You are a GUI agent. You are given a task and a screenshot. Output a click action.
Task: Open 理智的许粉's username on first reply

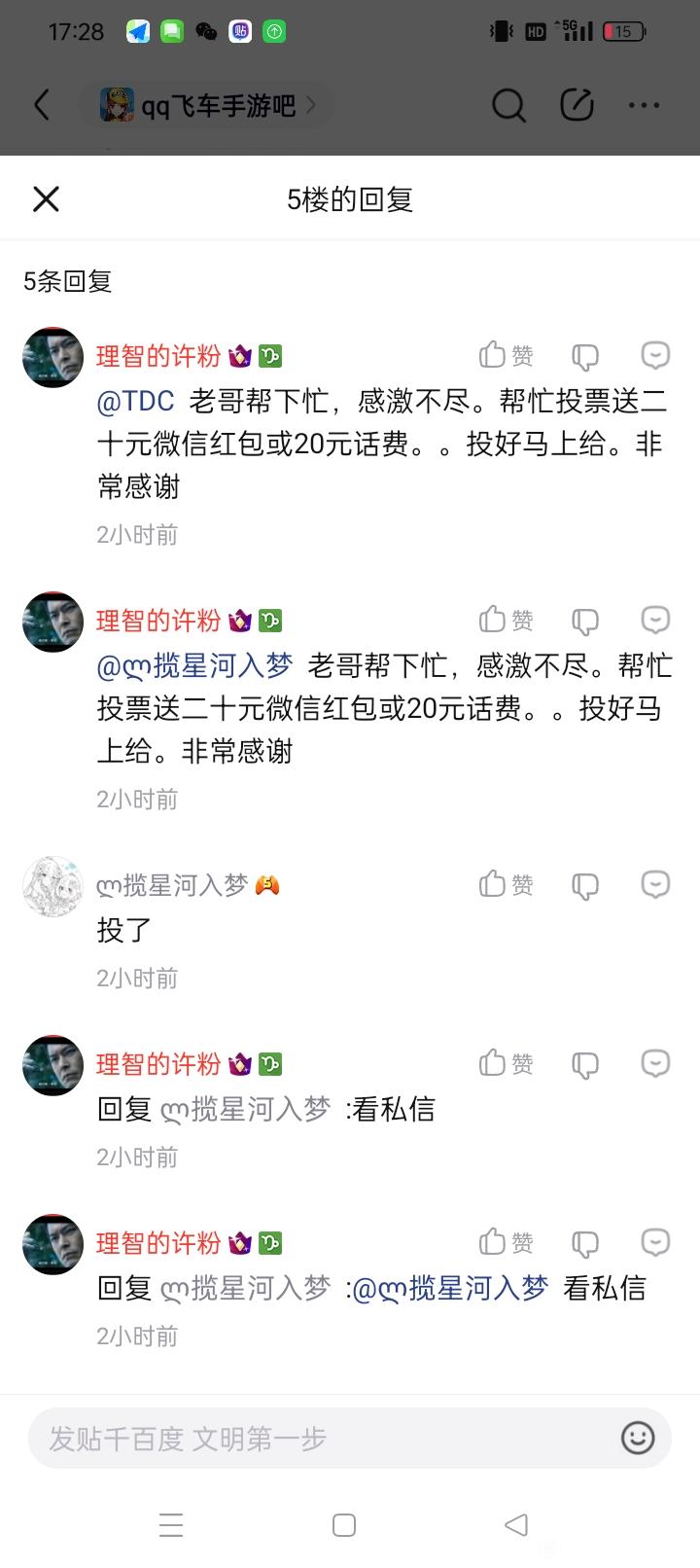[x=158, y=356]
